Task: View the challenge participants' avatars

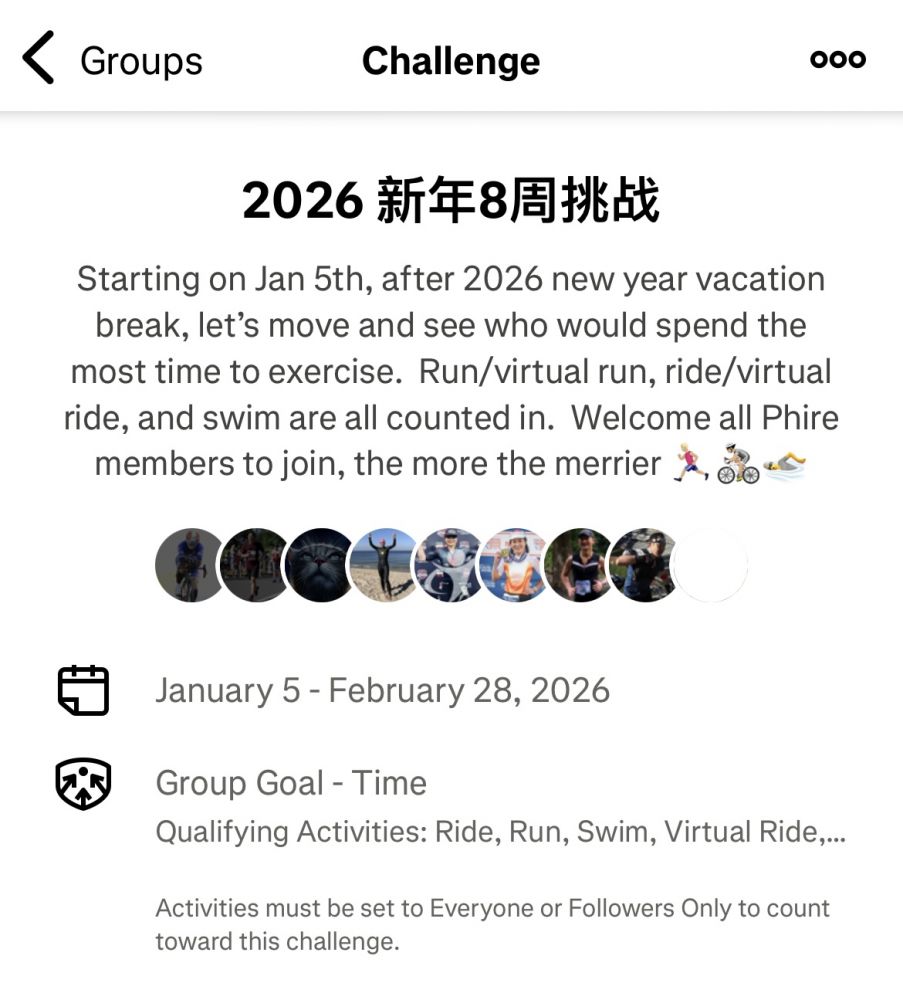Action: [451, 565]
